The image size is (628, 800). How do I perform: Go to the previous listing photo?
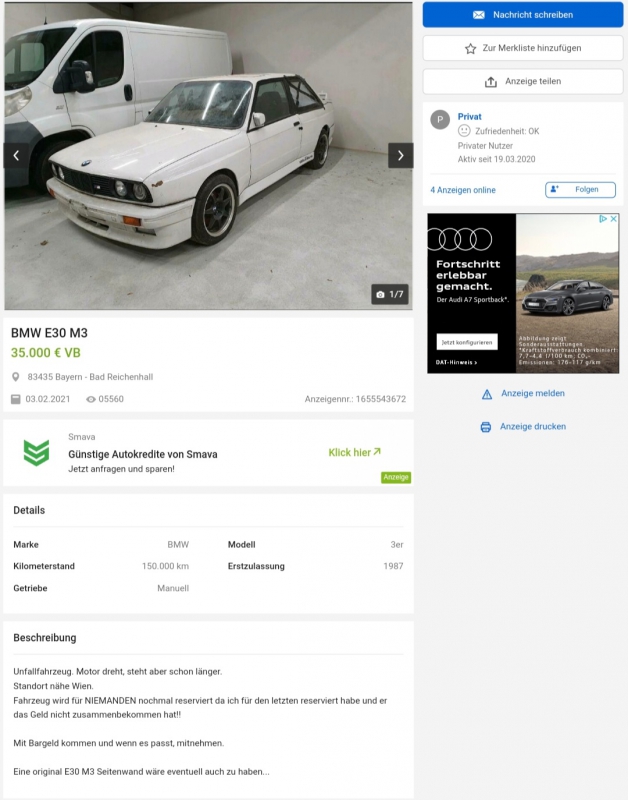[16, 155]
